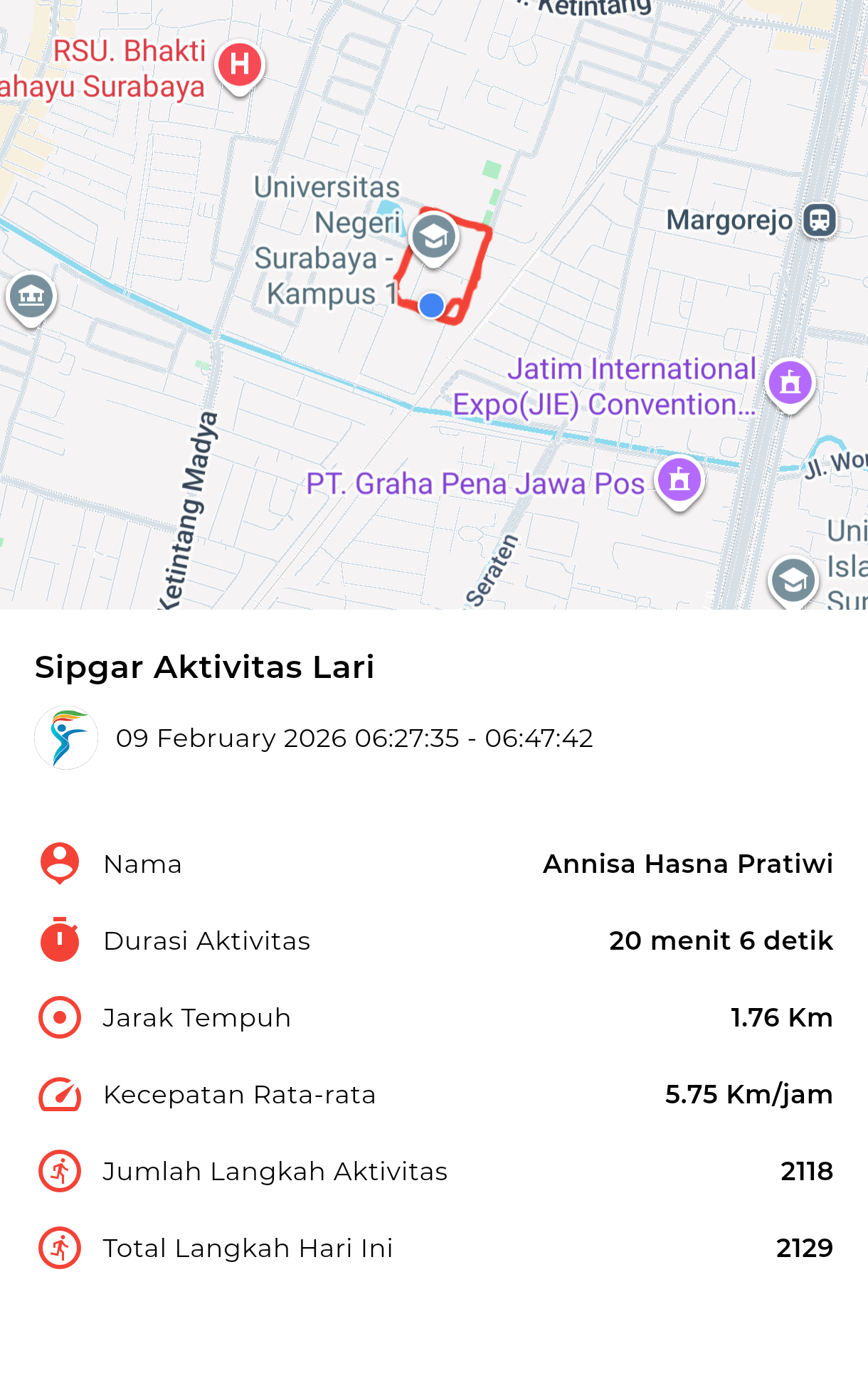The image size is (868, 1373).
Task: Select the Universitas Negeri Surabaya campus marker
Action: 433,238
